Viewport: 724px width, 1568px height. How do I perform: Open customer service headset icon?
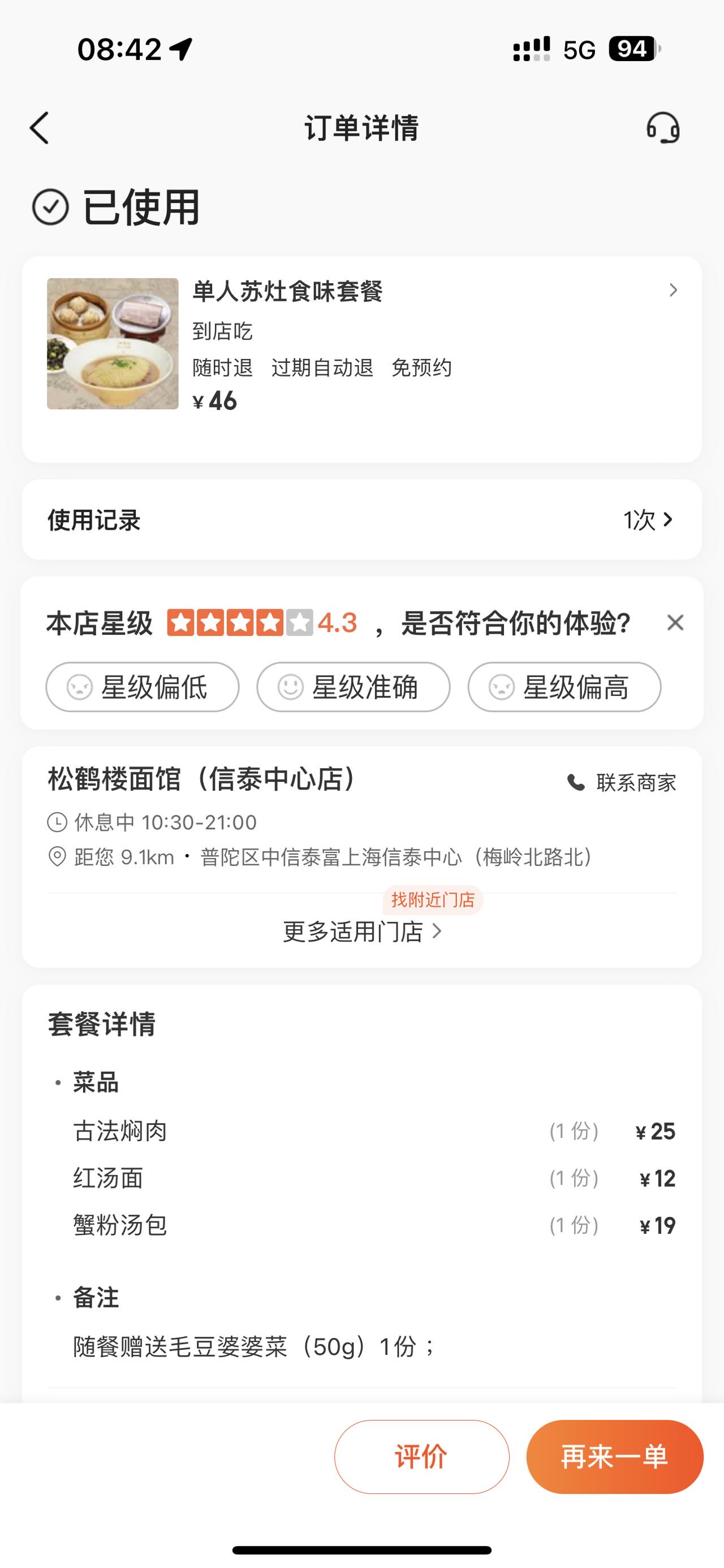[662, 128]
